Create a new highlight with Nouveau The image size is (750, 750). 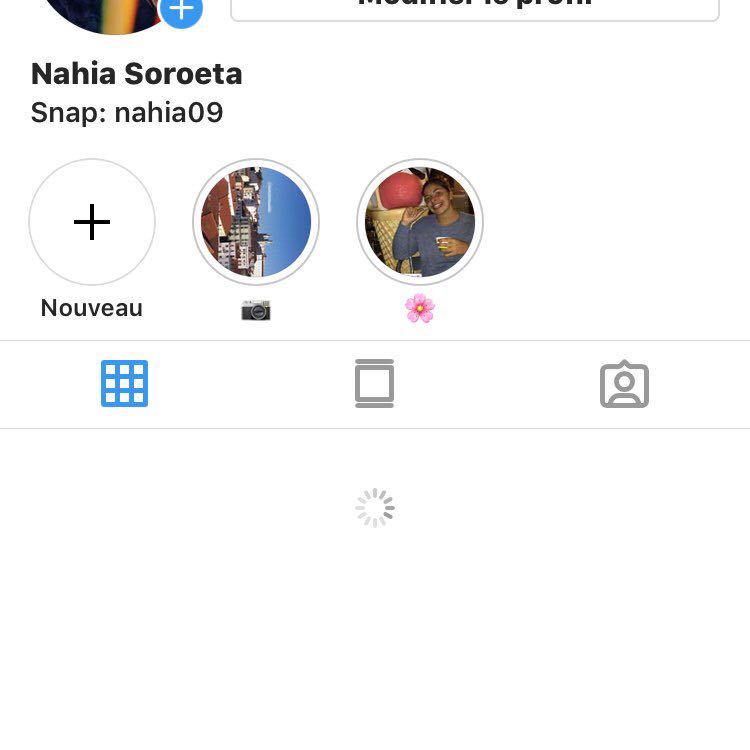[92, 222]
